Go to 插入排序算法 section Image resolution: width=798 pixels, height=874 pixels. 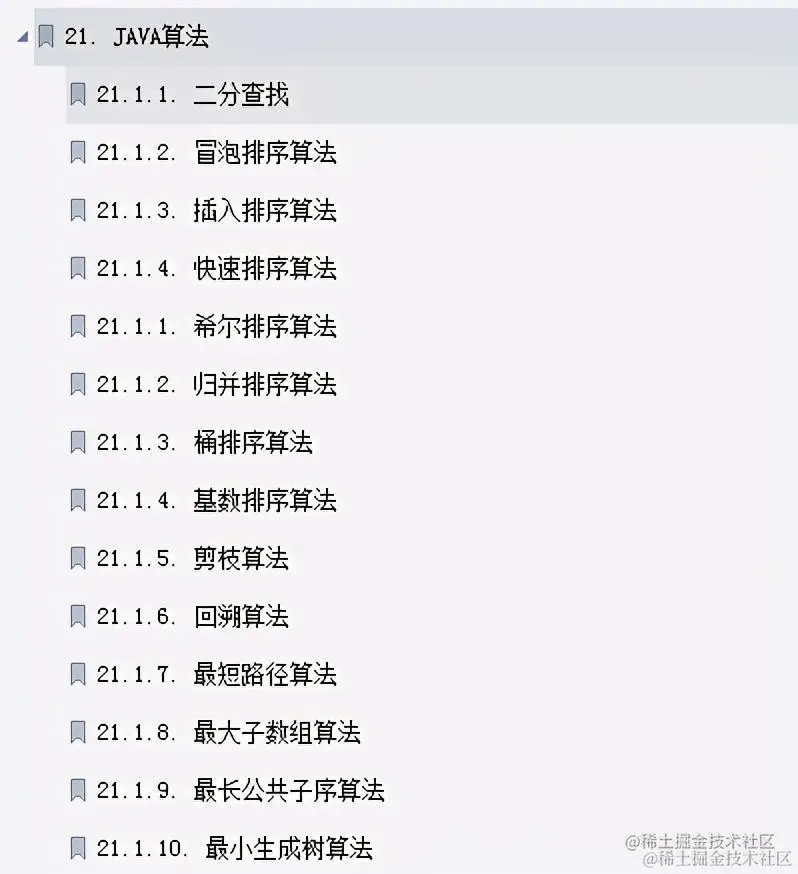point(216,211)
